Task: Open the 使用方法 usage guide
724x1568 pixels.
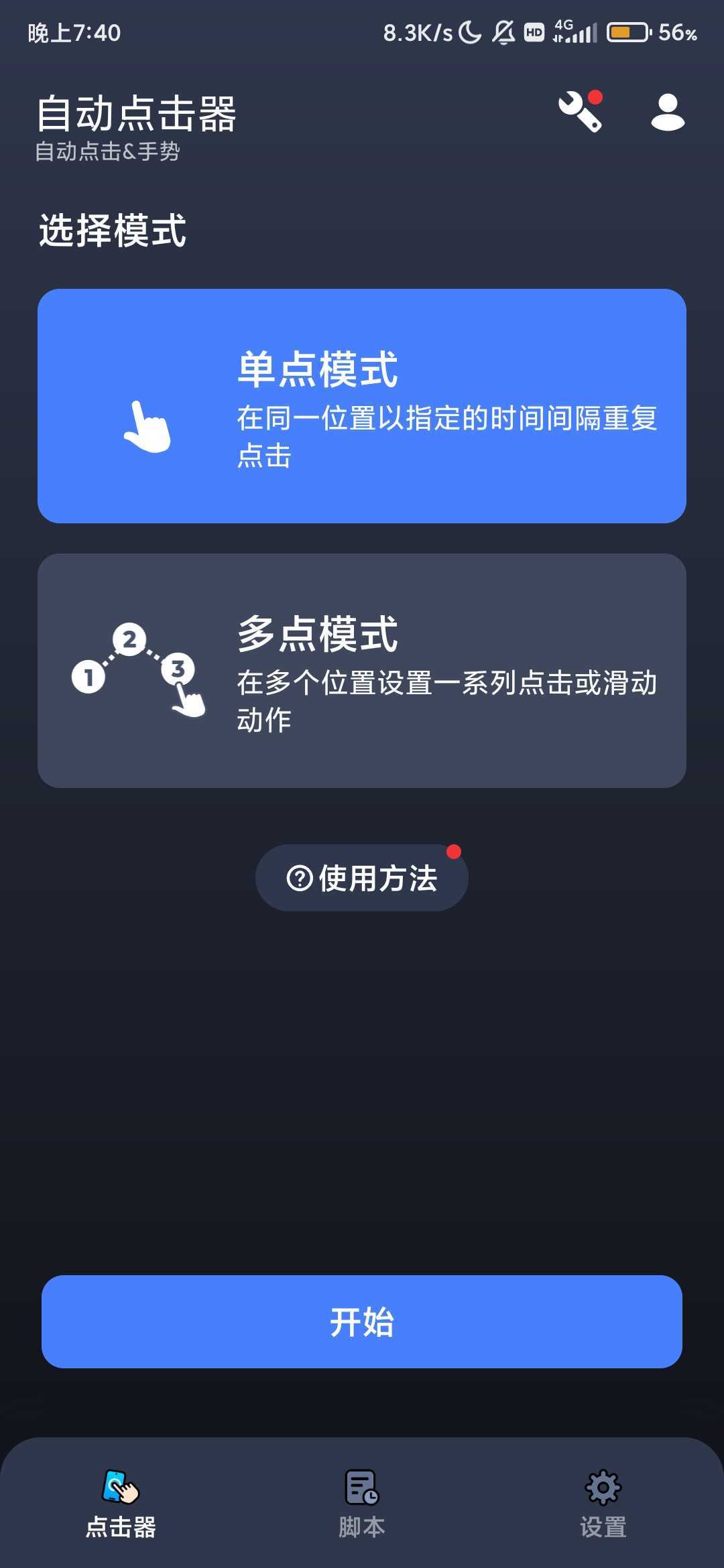Action: click(362, 878)
